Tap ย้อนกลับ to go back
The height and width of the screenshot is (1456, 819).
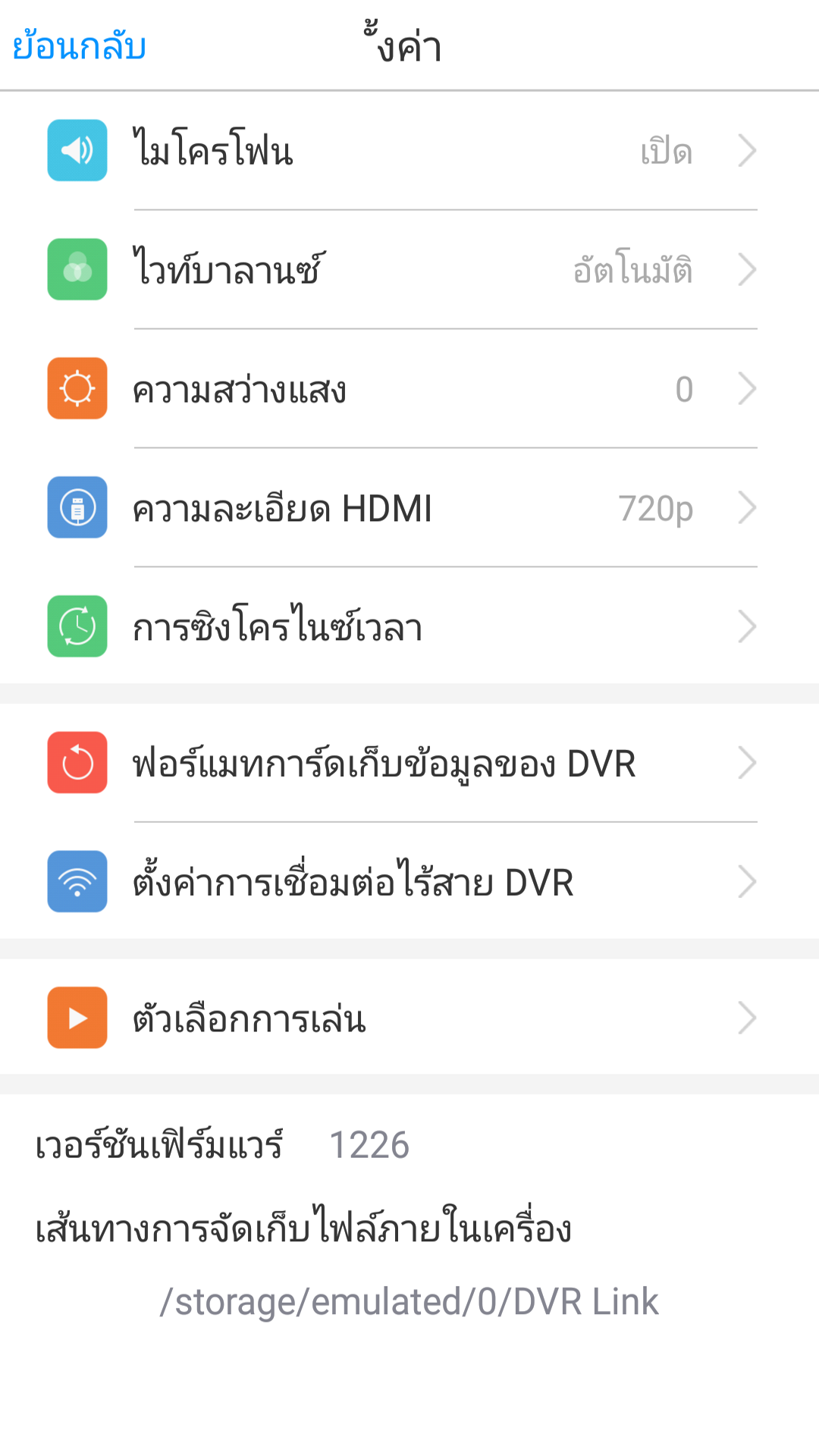(x=79, y=47)
